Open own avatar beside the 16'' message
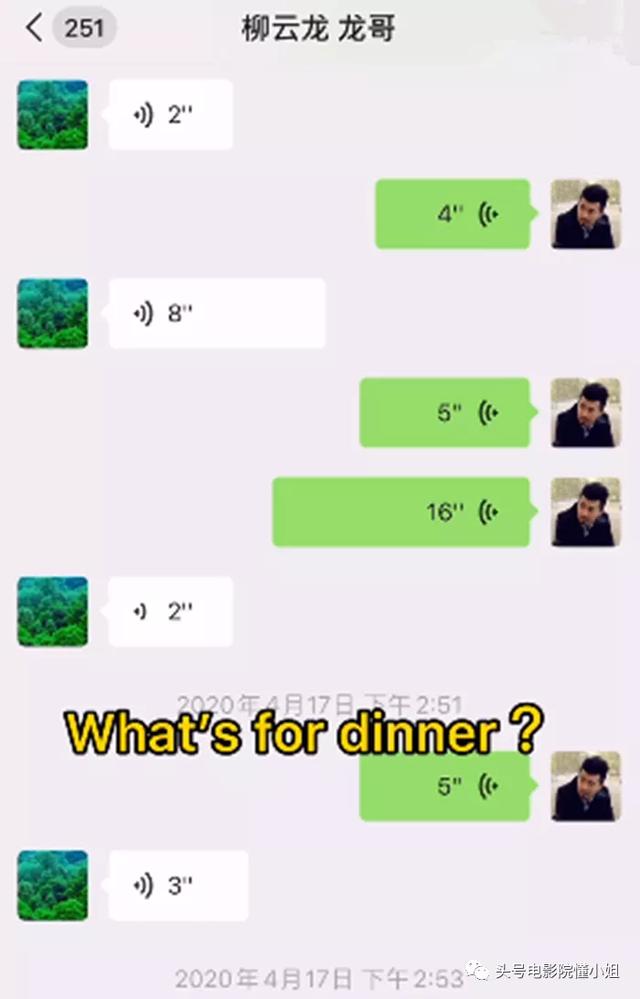 click(x=586, y=512)
